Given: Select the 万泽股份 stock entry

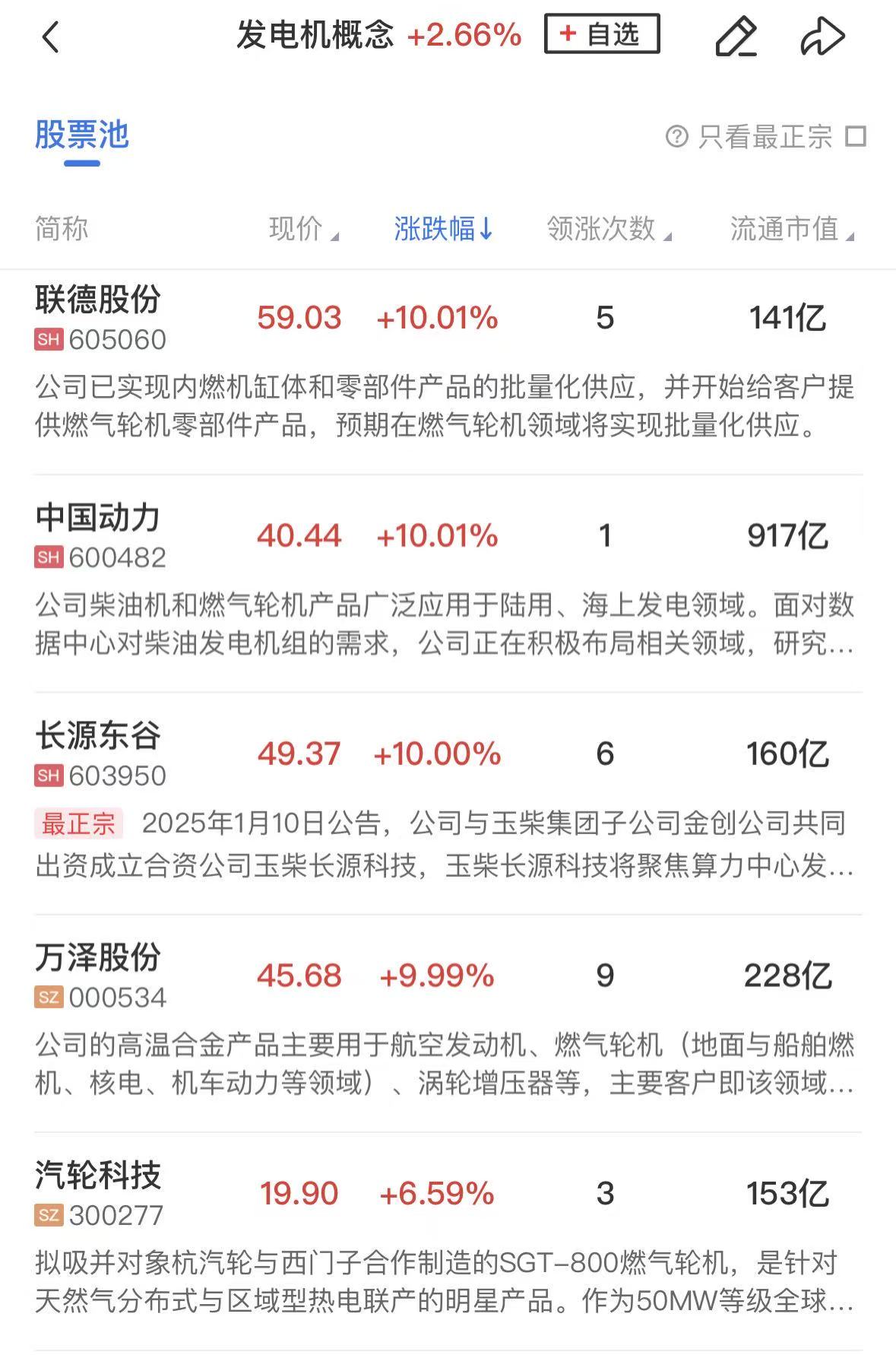Looking at the screenshot, I should coord(99,975).
